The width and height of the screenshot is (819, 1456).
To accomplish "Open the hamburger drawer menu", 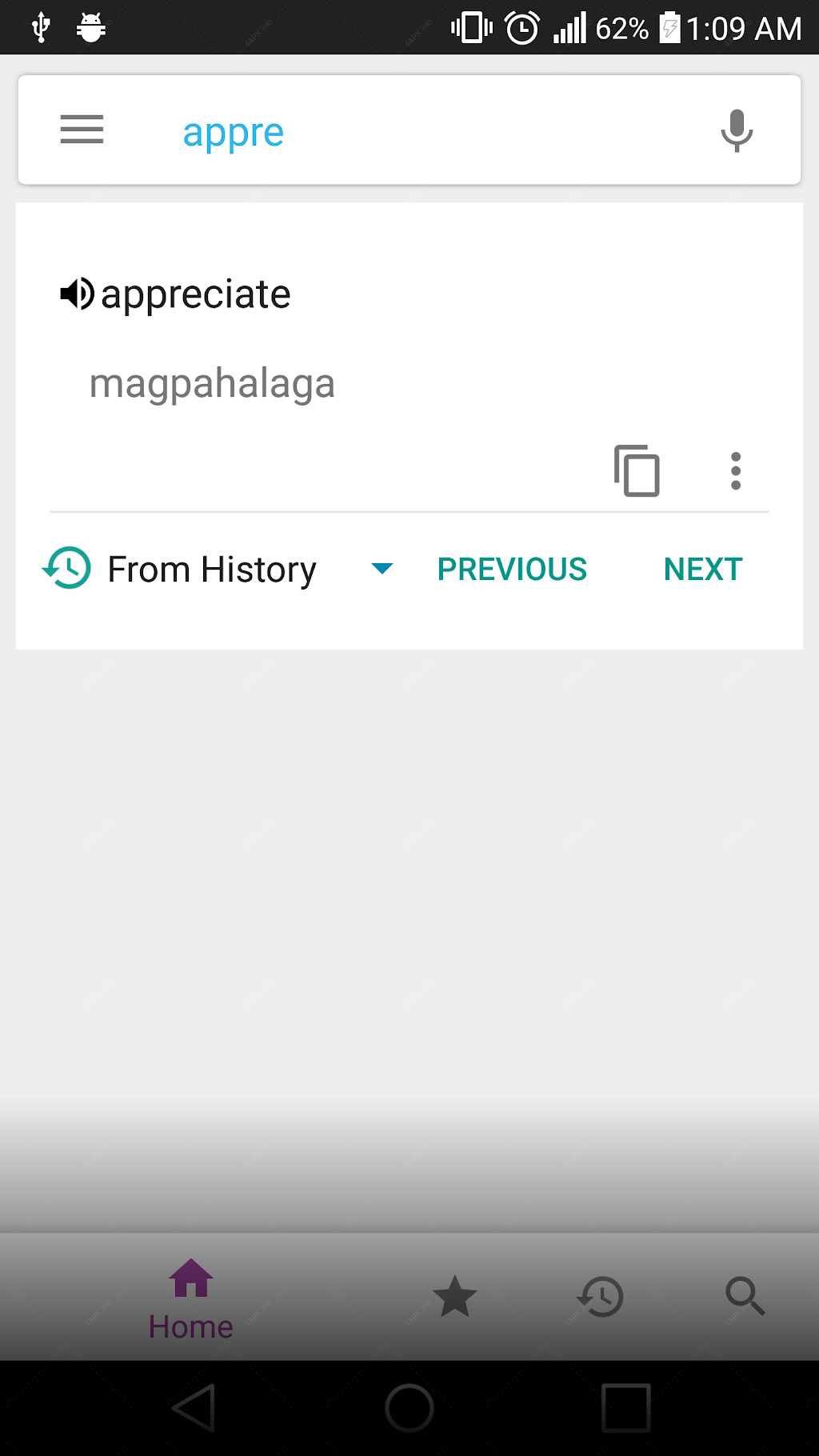I will point(82,130).
